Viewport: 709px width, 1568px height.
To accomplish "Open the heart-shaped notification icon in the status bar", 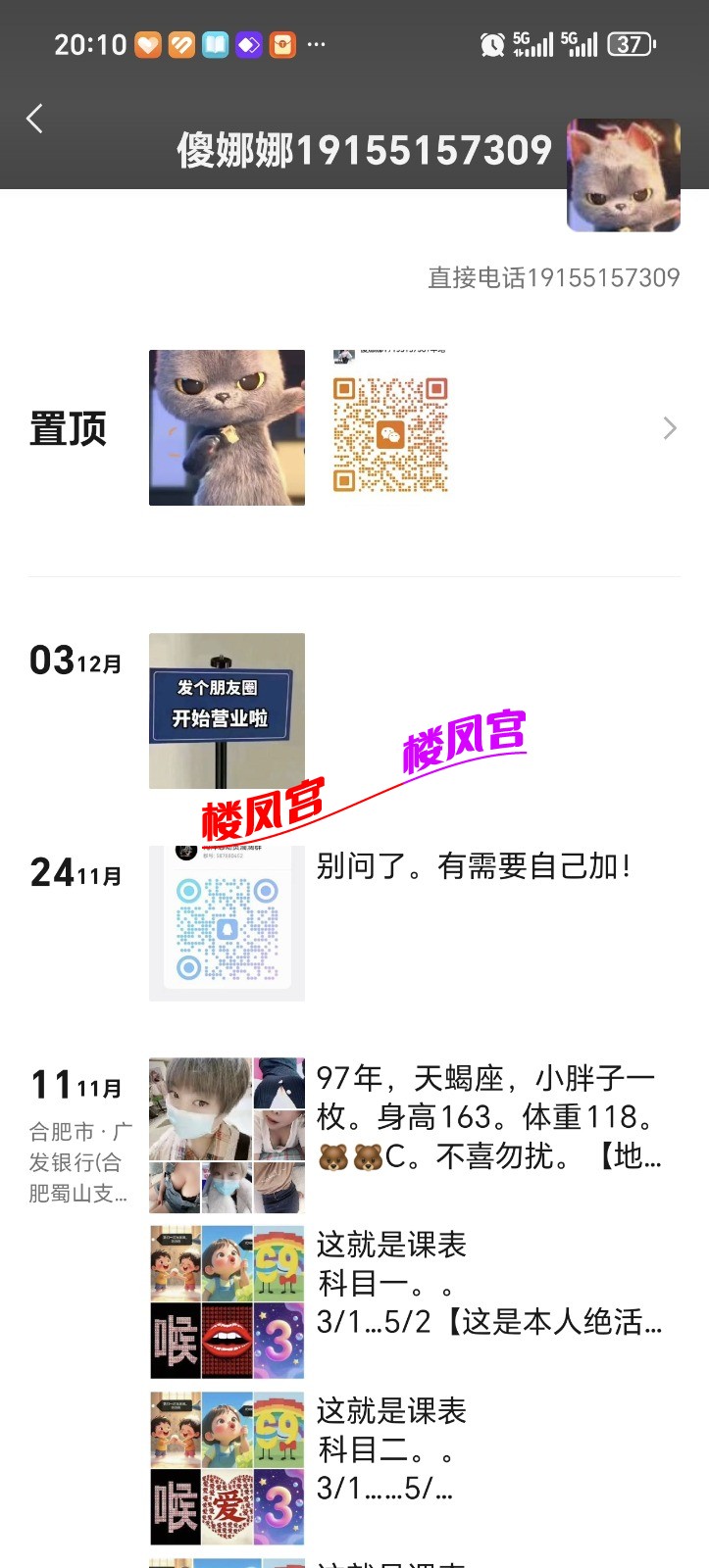I will point(147,44).
